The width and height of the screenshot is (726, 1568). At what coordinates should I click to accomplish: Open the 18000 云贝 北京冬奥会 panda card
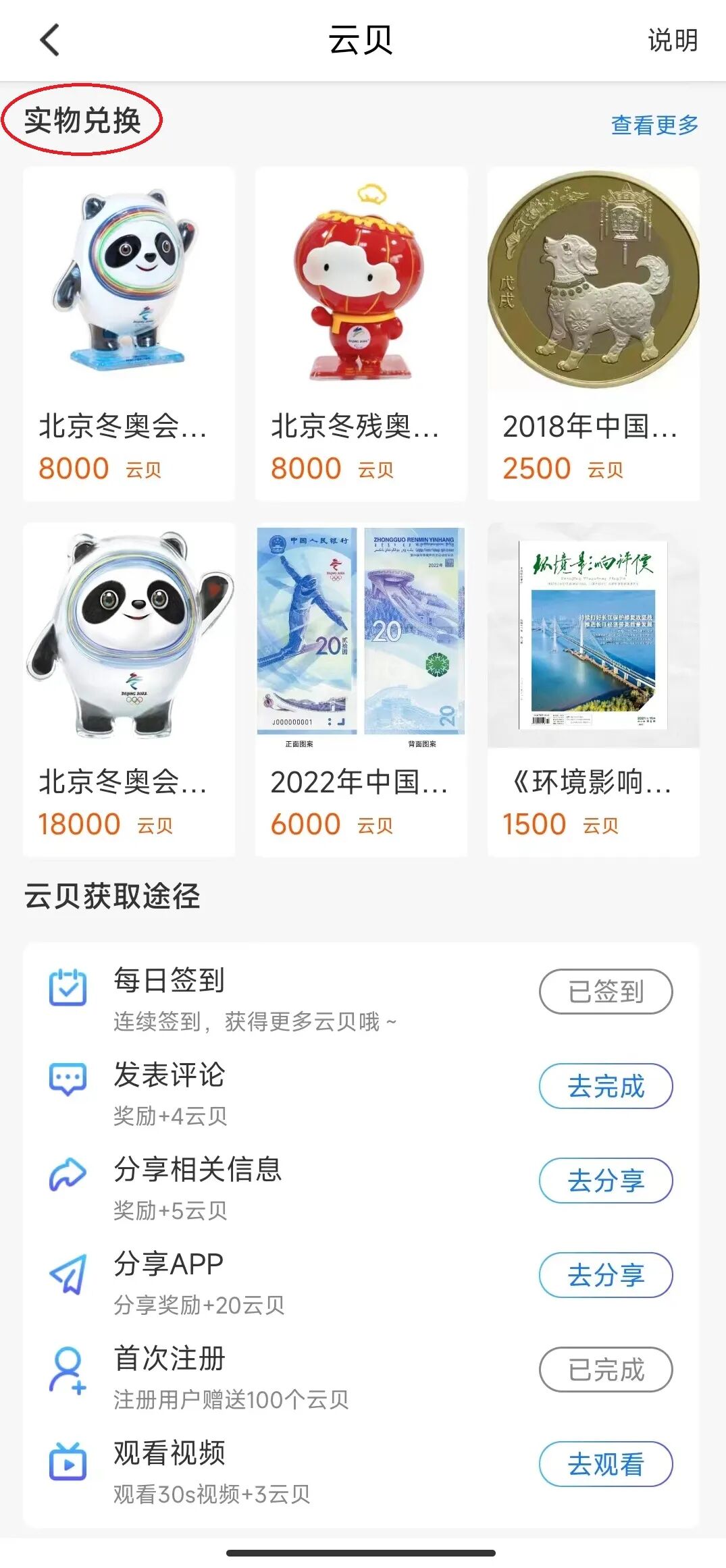(x=129, y=688)
